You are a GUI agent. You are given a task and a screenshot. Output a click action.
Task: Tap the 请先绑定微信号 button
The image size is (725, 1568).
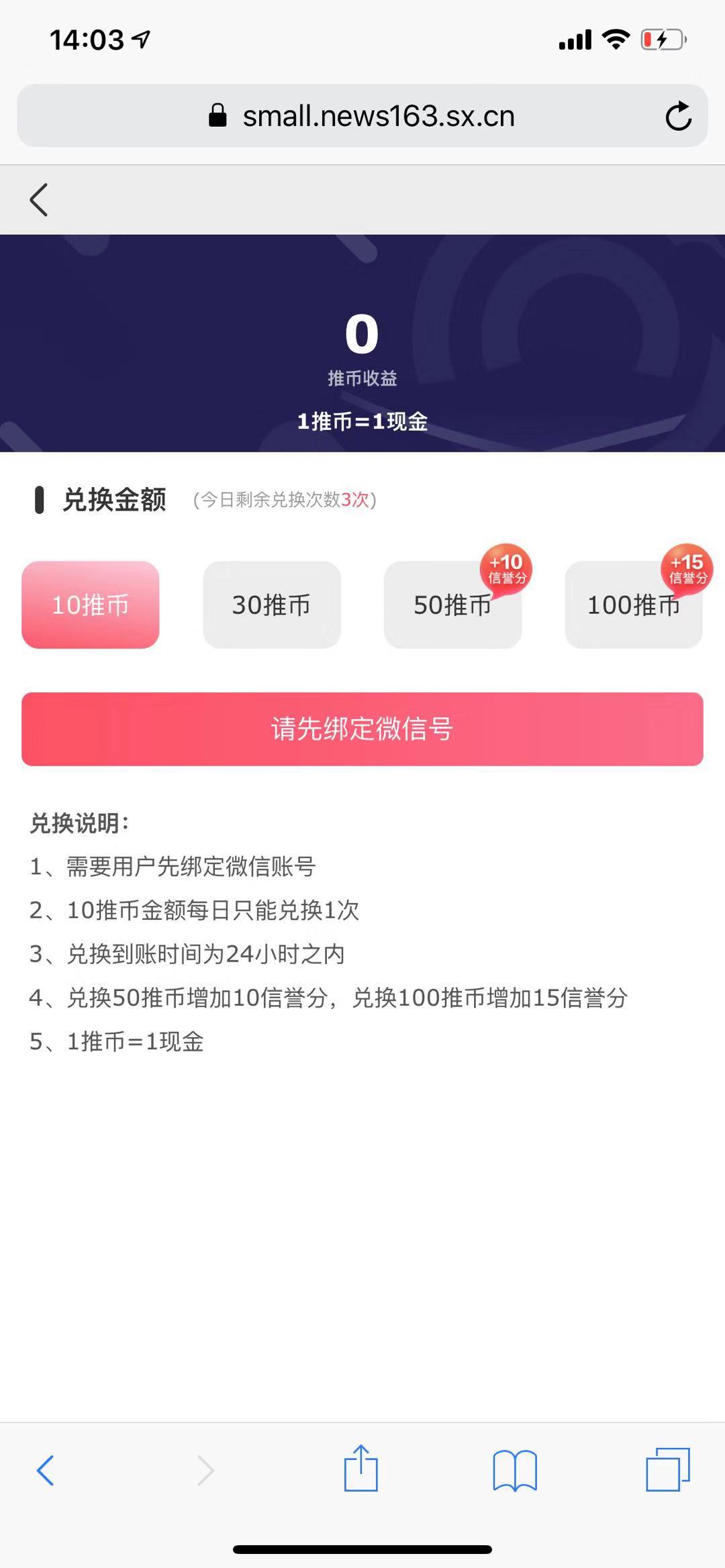coord(362,729)
